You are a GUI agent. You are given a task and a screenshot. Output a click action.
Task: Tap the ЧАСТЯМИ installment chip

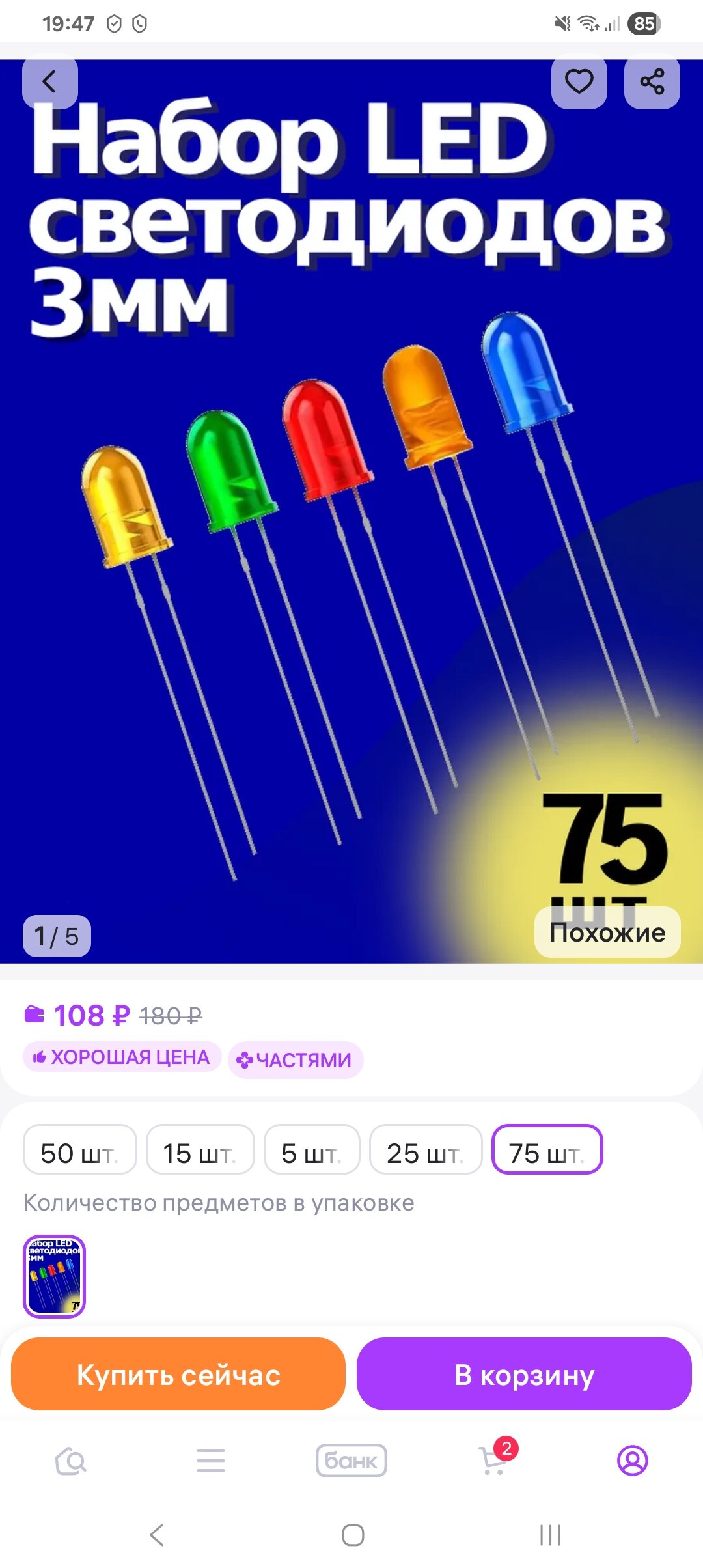click(x=296, y=1060)
